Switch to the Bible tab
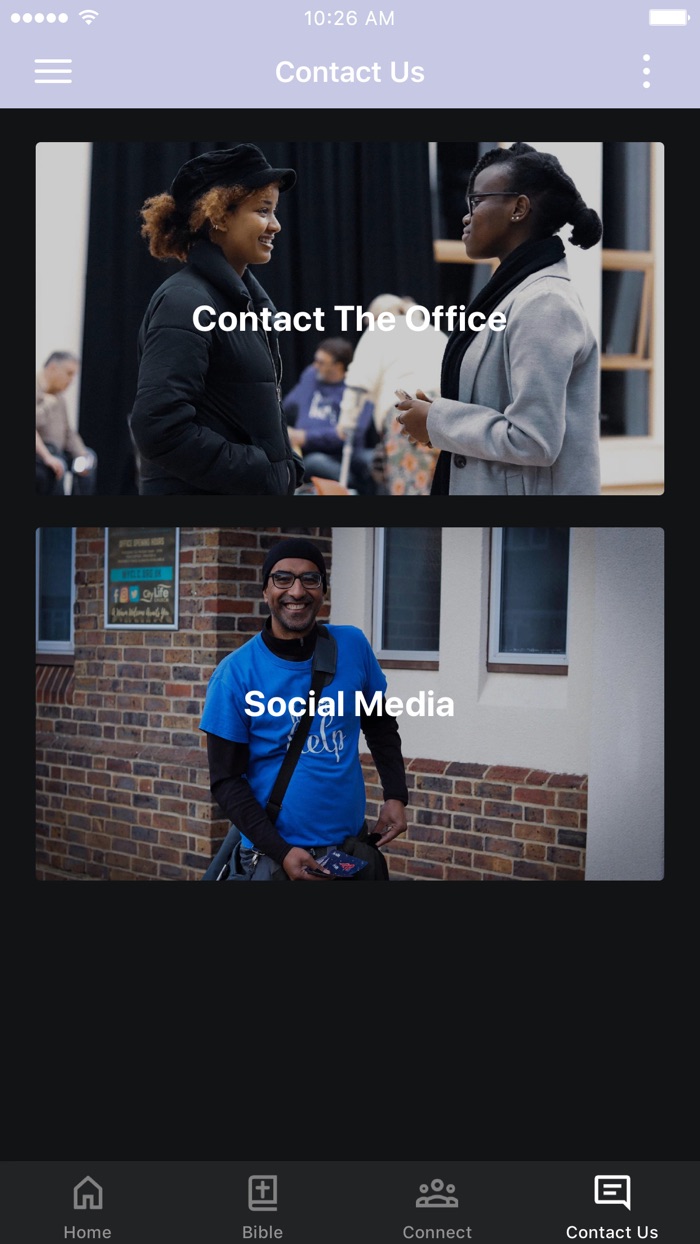This screenshot has width=700, height=1244. [262, 1207]
